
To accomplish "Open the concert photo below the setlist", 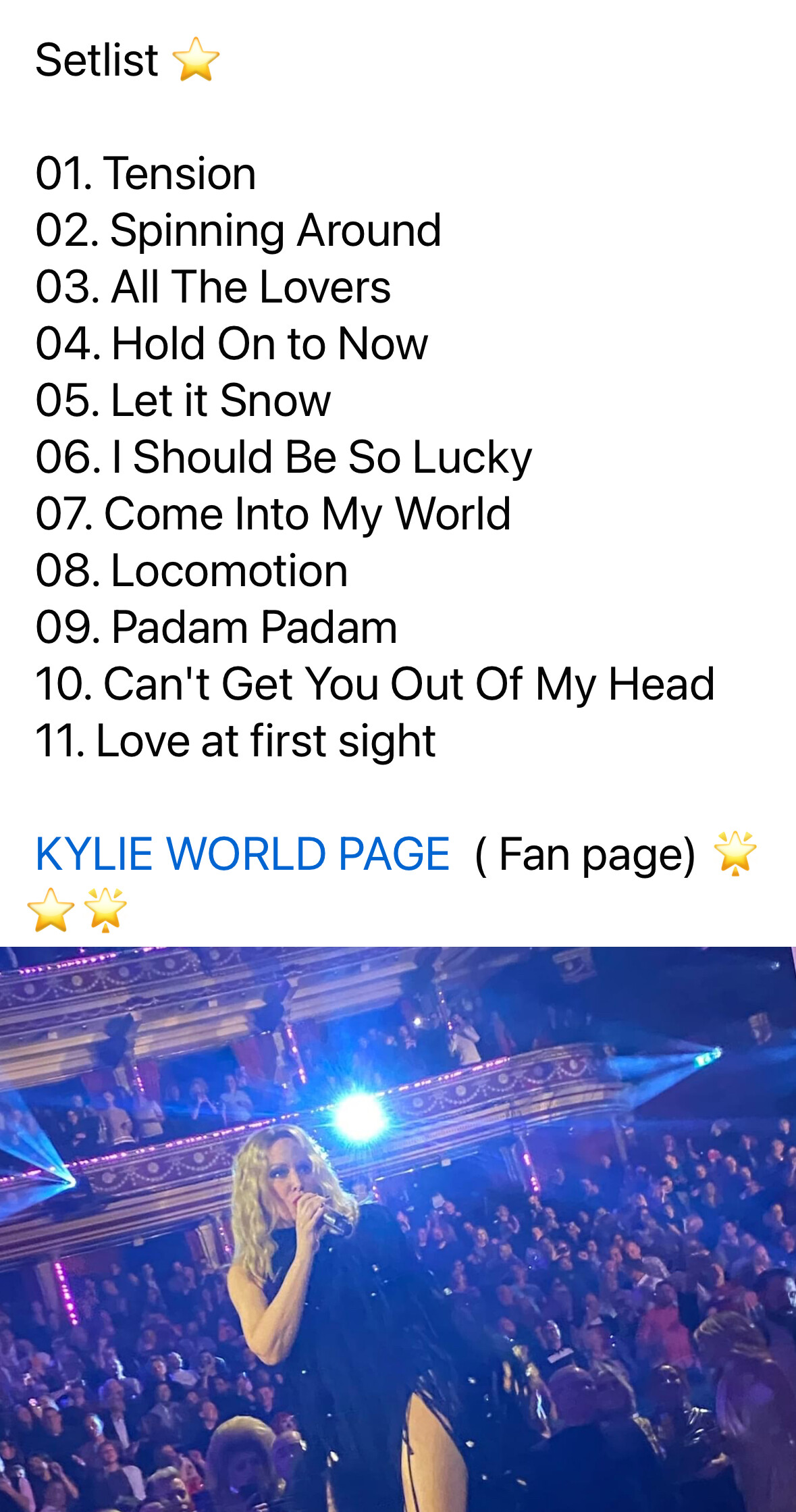I will (398, 1229).
